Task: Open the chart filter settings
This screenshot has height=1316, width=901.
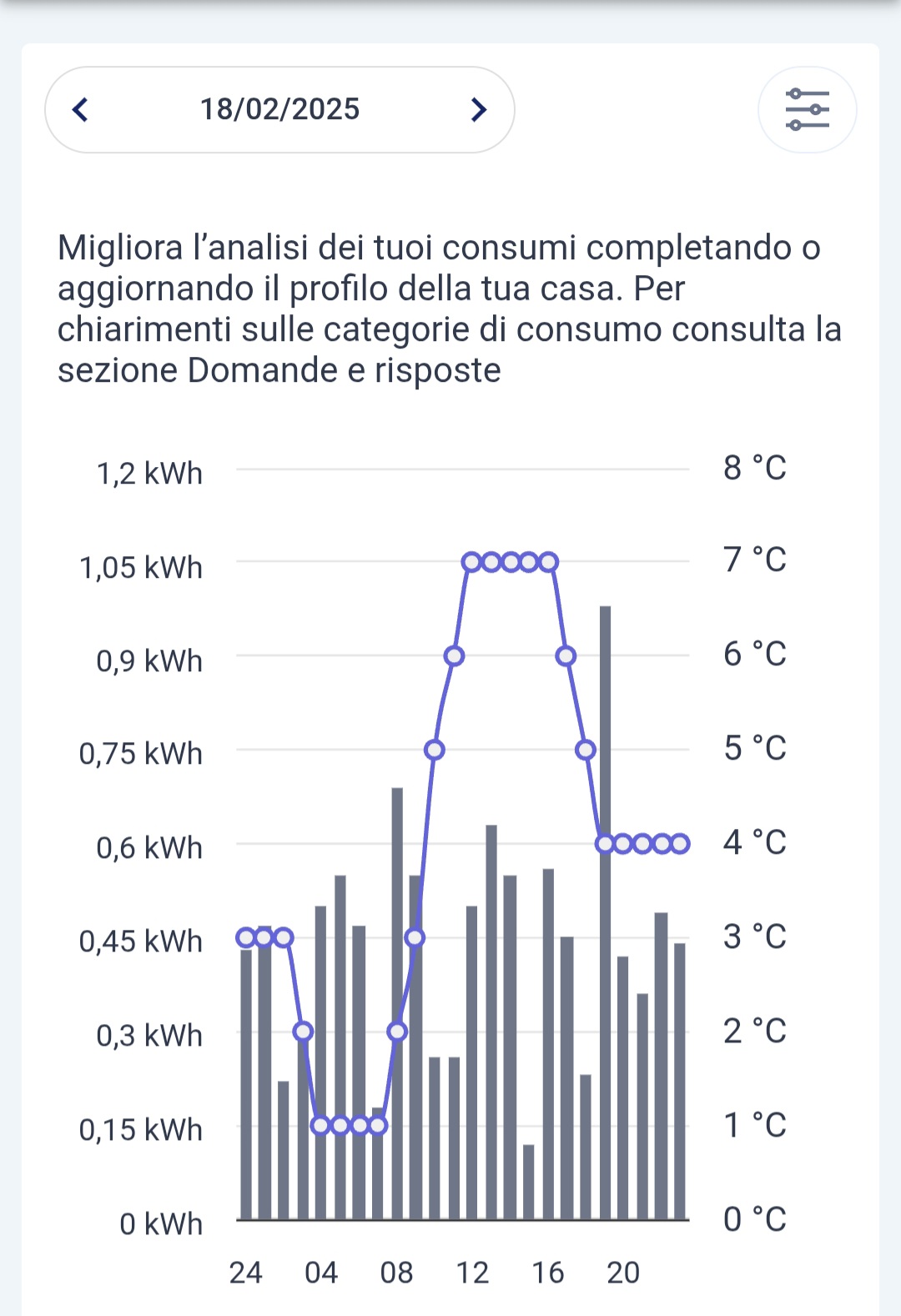Action: click(807, 109)
